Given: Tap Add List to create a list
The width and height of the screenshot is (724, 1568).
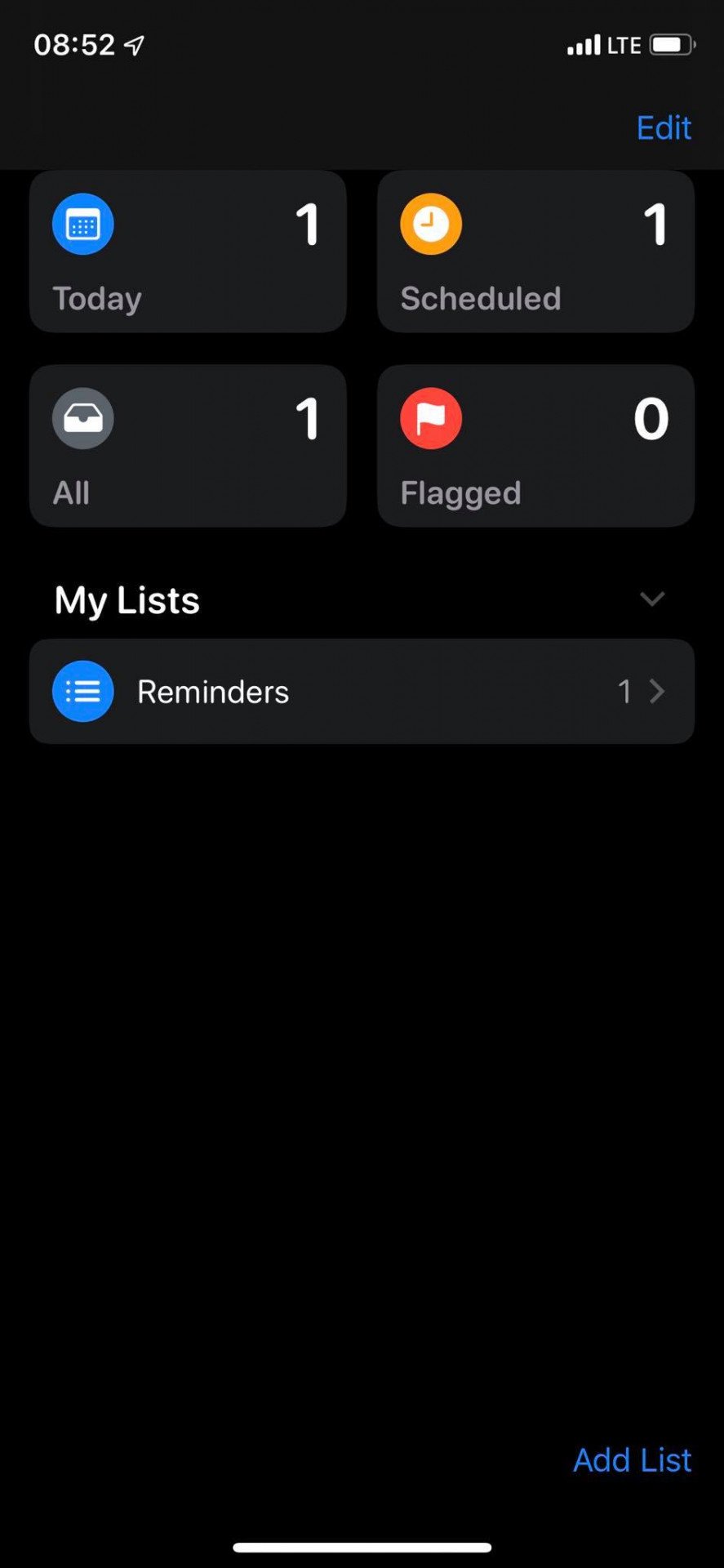Looking at the screenshot, I should click(x=632, y=1459).
